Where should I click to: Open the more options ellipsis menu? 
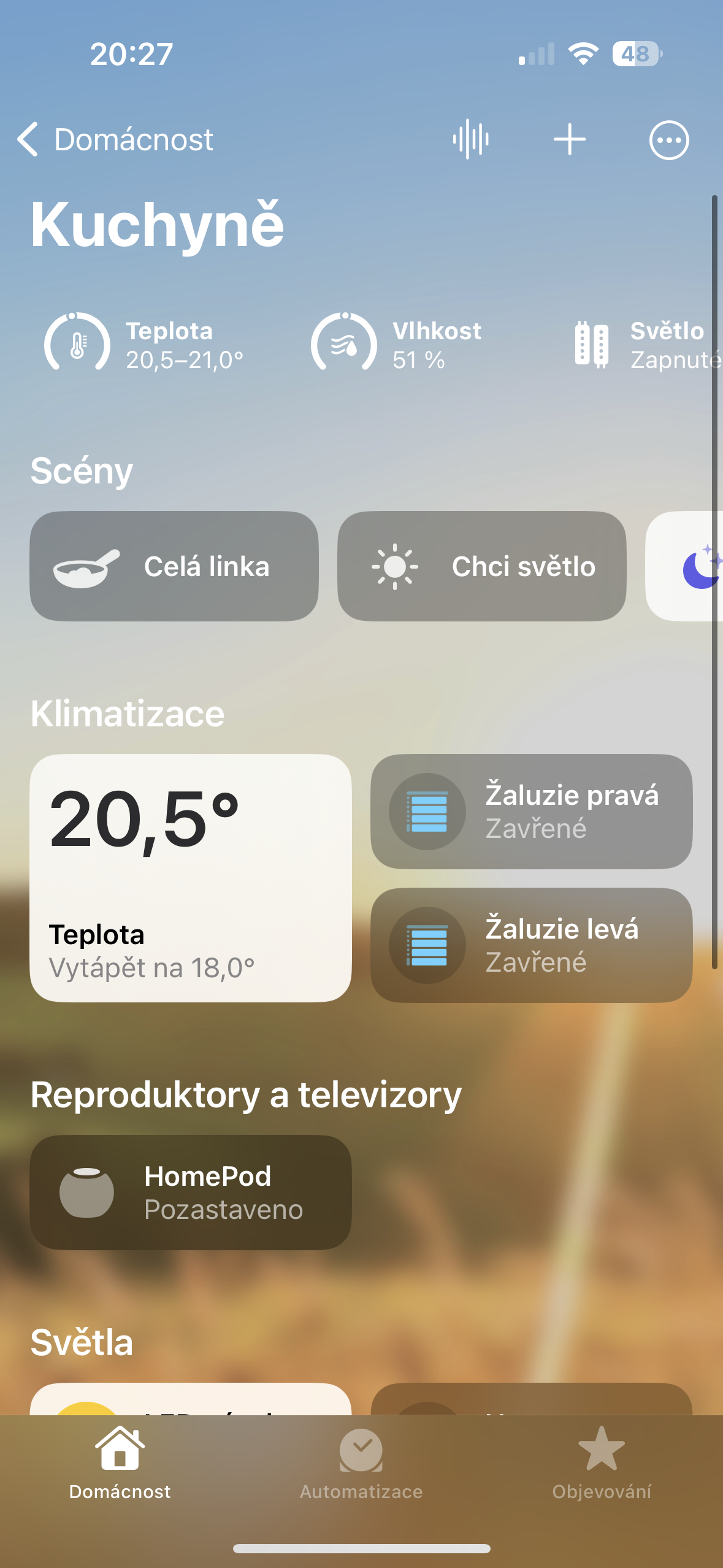[x=669, y=140]
